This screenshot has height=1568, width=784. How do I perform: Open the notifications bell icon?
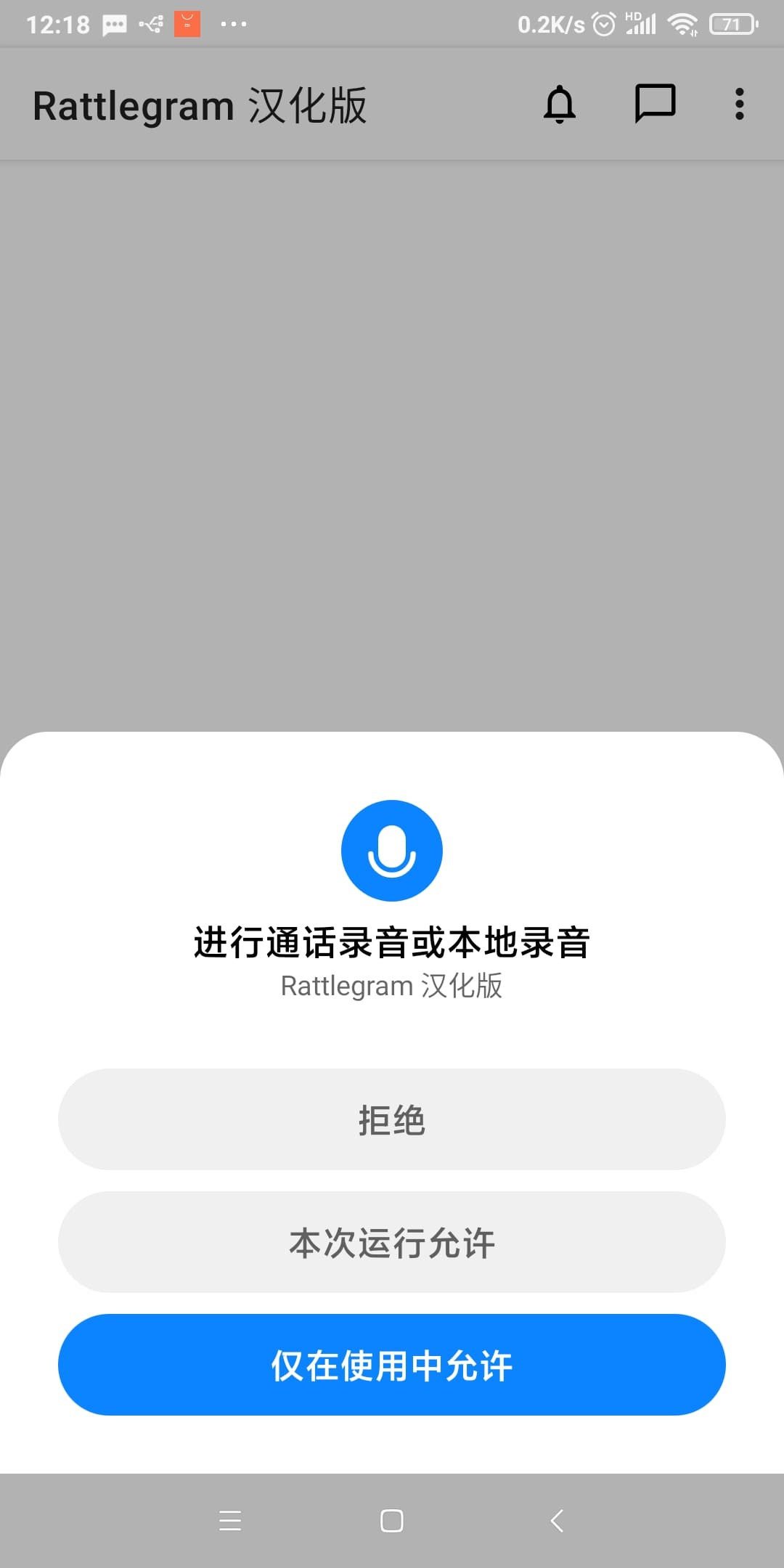point(560,105)
